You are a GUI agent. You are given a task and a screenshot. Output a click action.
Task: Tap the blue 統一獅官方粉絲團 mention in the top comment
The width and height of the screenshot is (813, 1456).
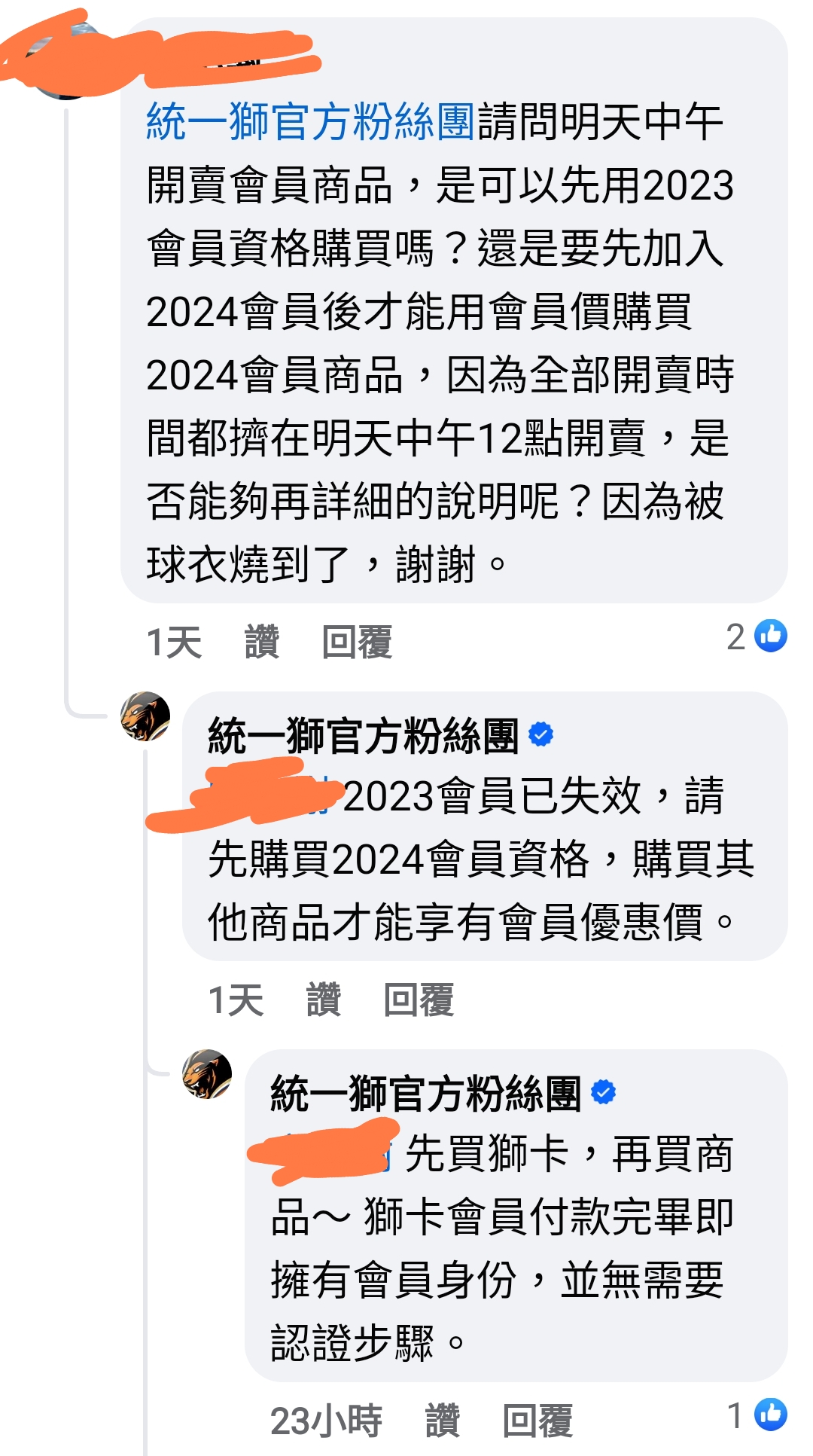[310, 122]
